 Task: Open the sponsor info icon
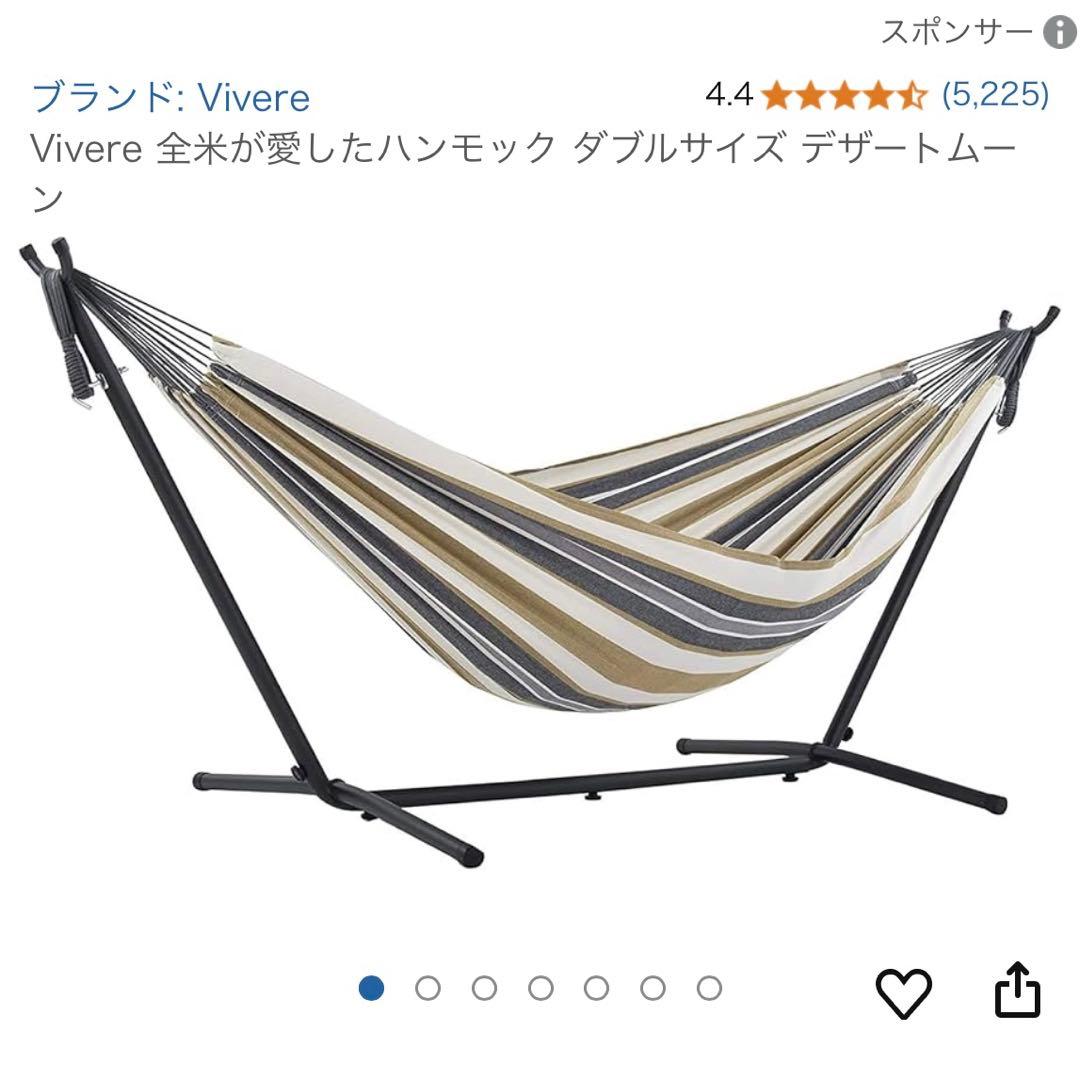(1059, 33)
